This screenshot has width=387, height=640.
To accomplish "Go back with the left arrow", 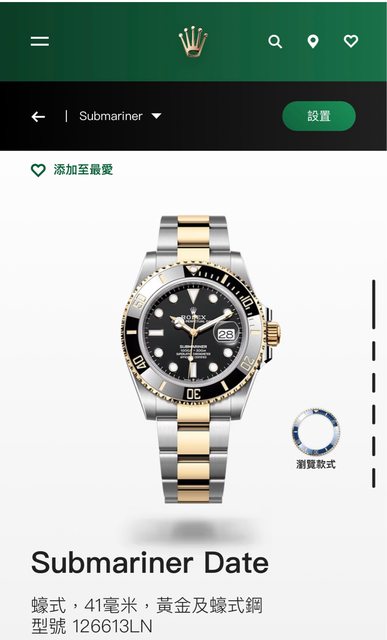I will pos(38,117).
